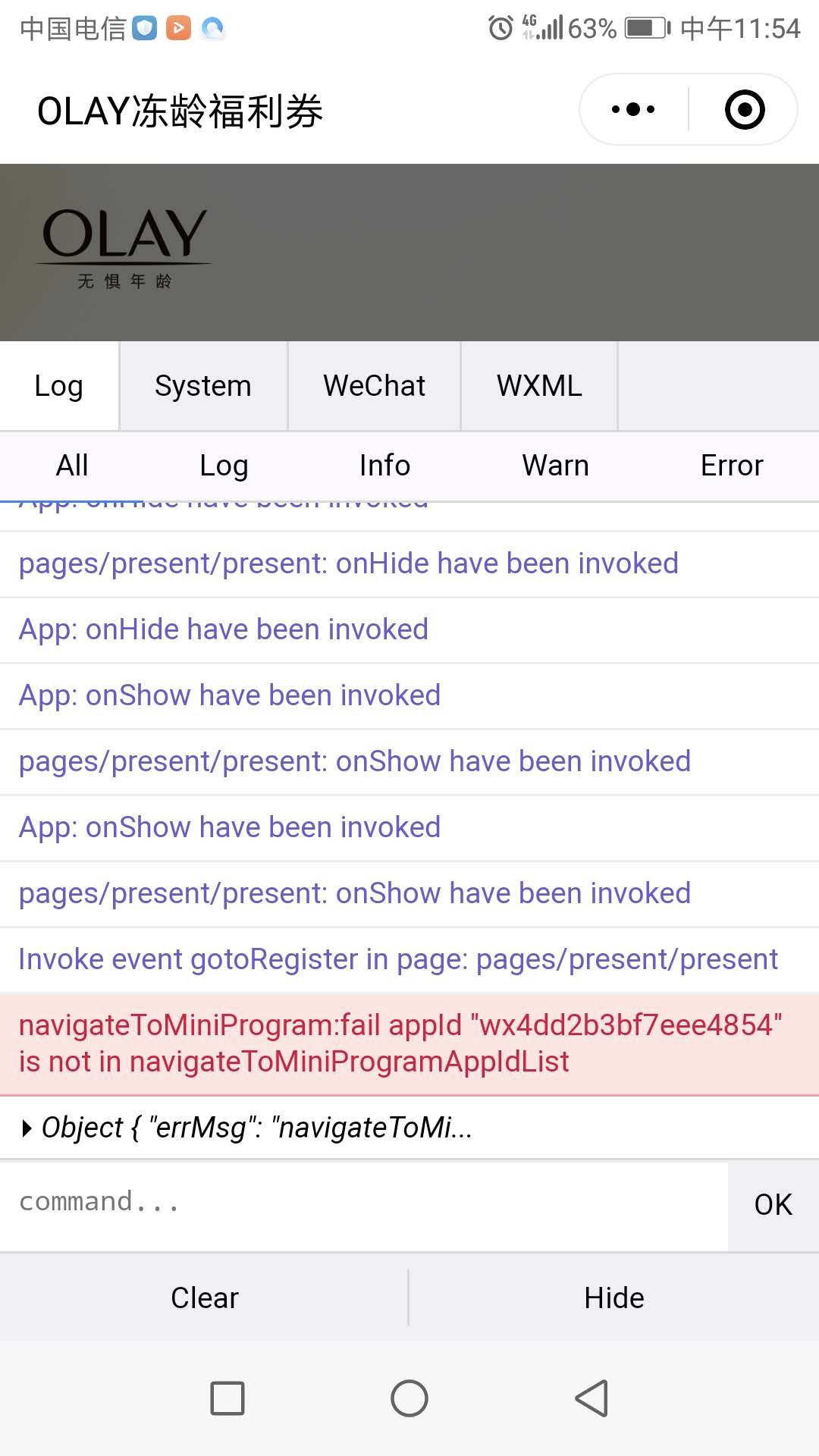This screenshot has width=819, height=1456.
Task: Filter console to Log level
Action: coord(224,466)
